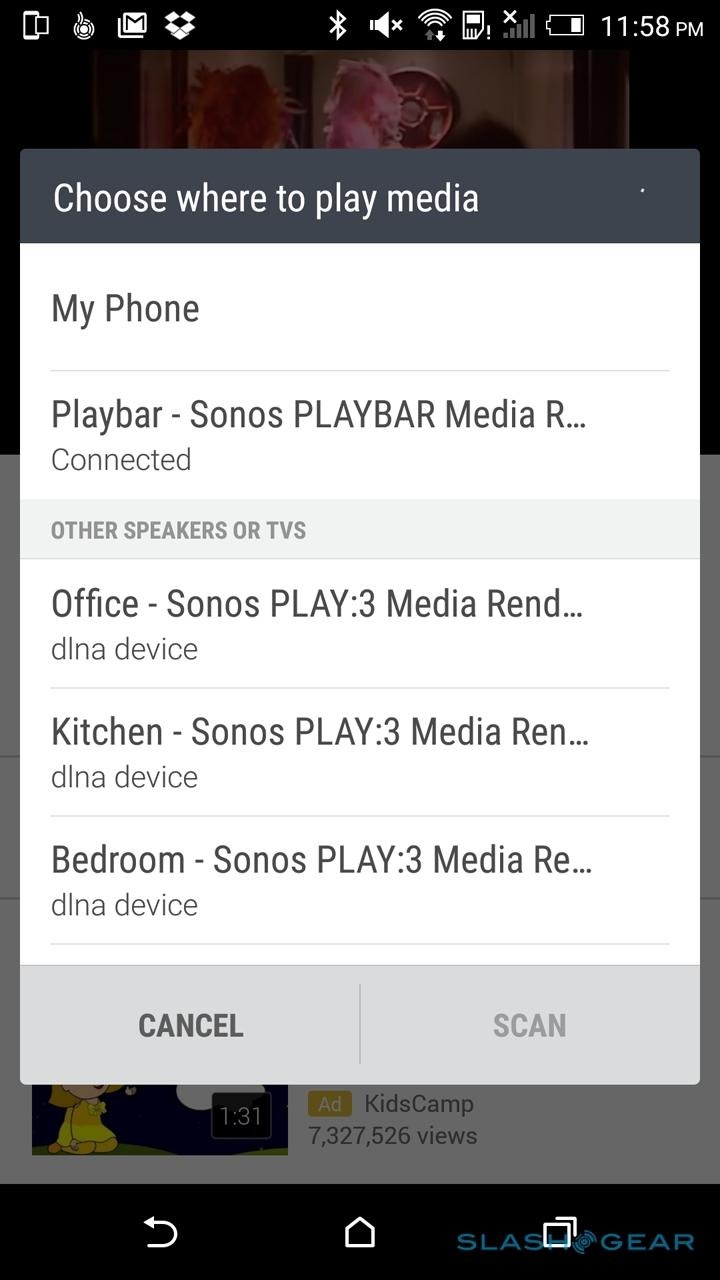Select the Bedroom Sonos PLAY:3 speaker
Screen dimensions: 720x1280
coord(360,879)
